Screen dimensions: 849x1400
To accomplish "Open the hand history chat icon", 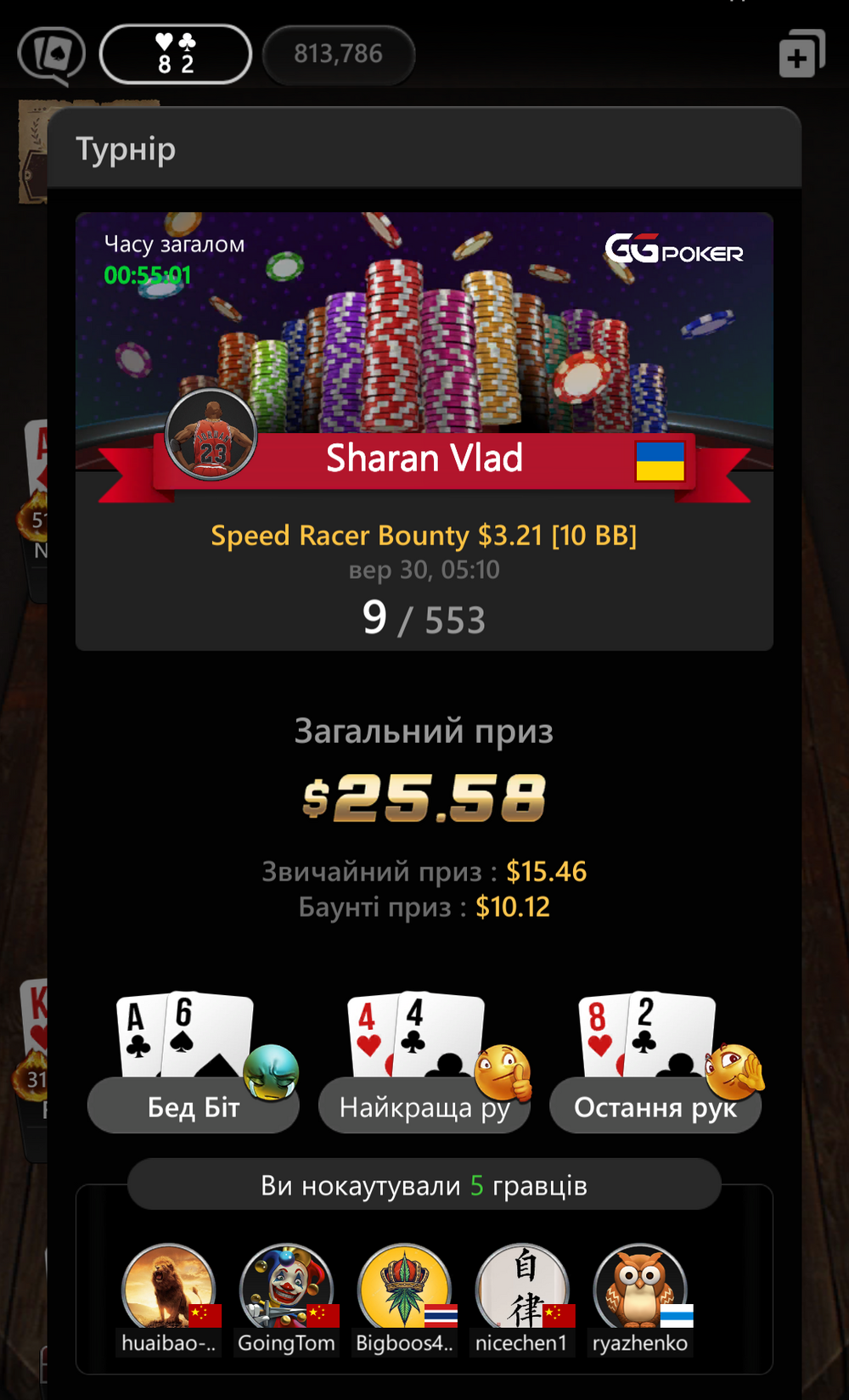I will click(52, 56).
